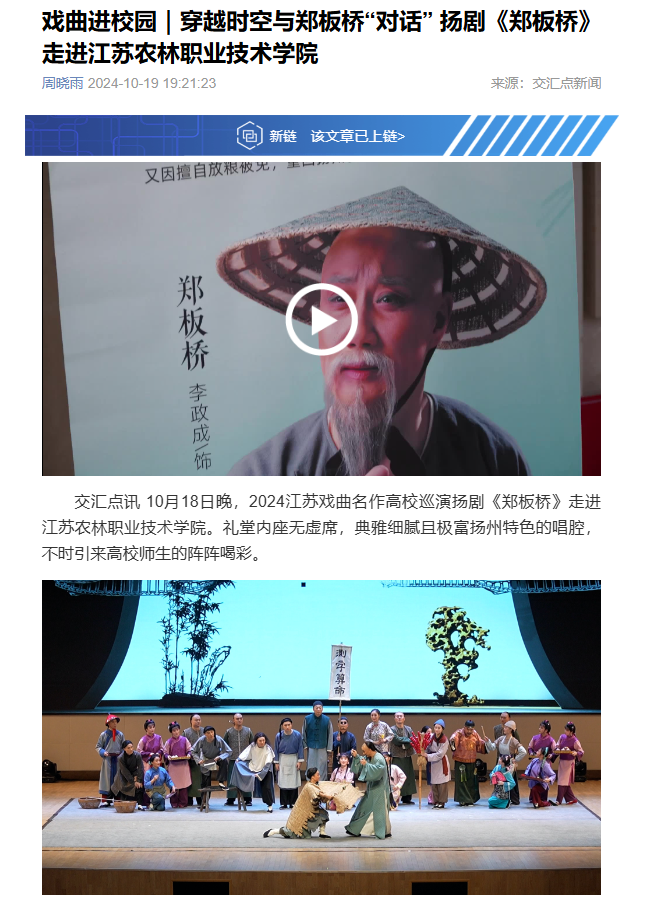This screenshot has height=903, width=647.
Task: Open the 新链 该文章已上链 banner
Action: click(x=321, y=136)
